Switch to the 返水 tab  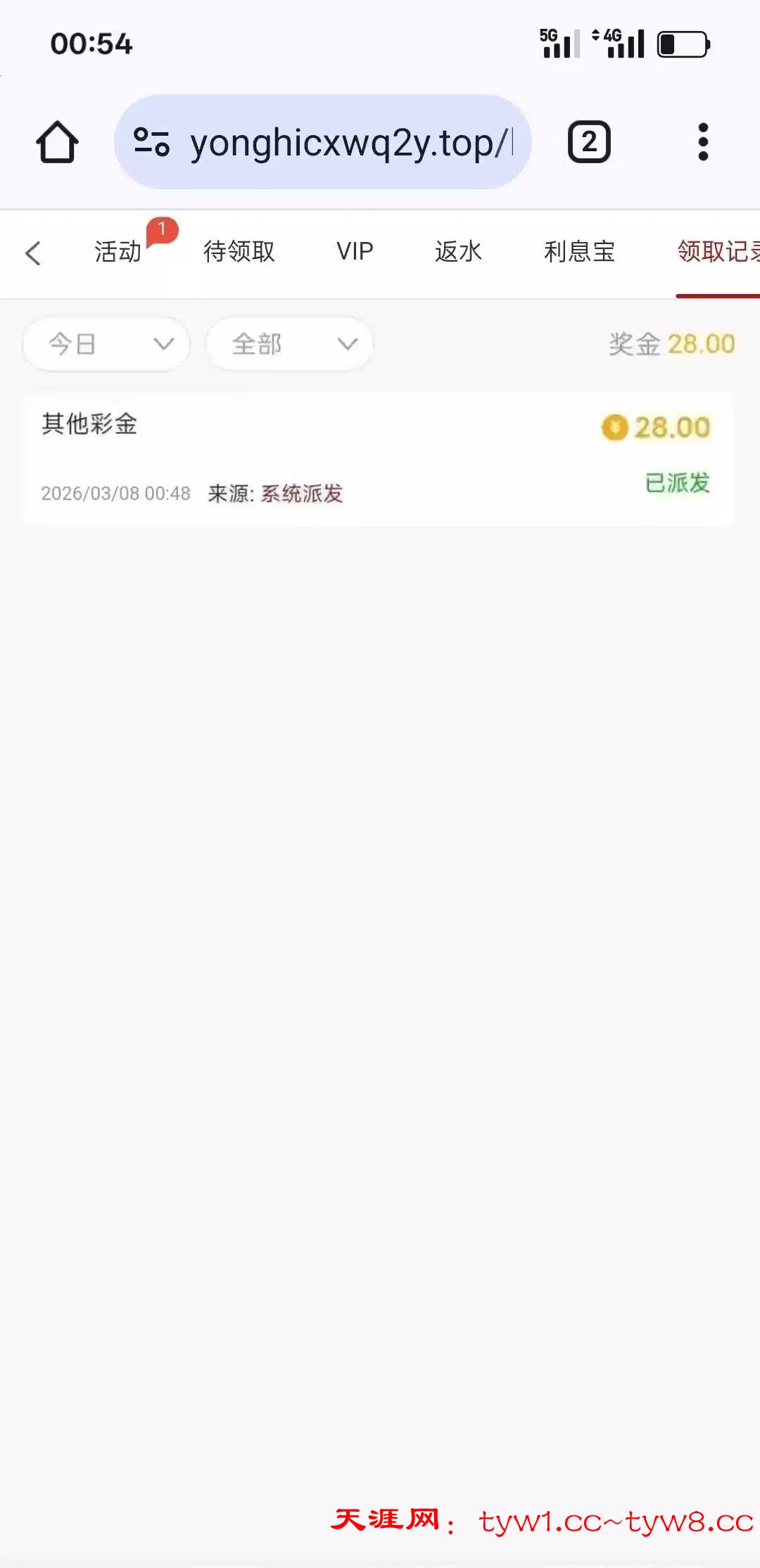pos(458,252)
